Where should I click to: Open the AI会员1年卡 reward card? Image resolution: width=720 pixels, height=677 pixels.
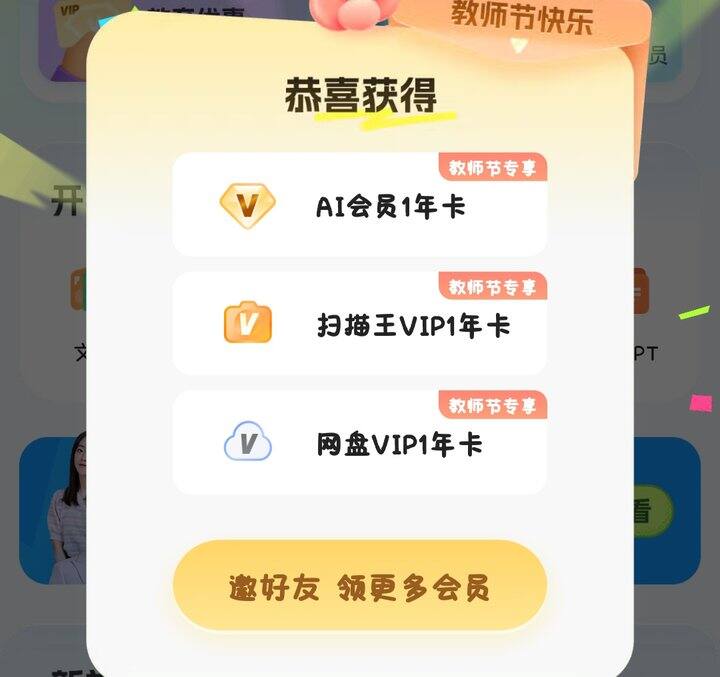click(x=359, y=206)
